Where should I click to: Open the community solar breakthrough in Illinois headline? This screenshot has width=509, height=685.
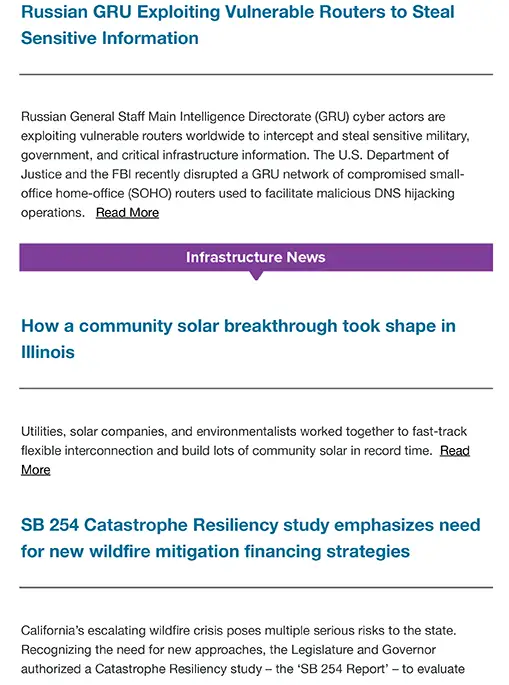tap(238, 339)
